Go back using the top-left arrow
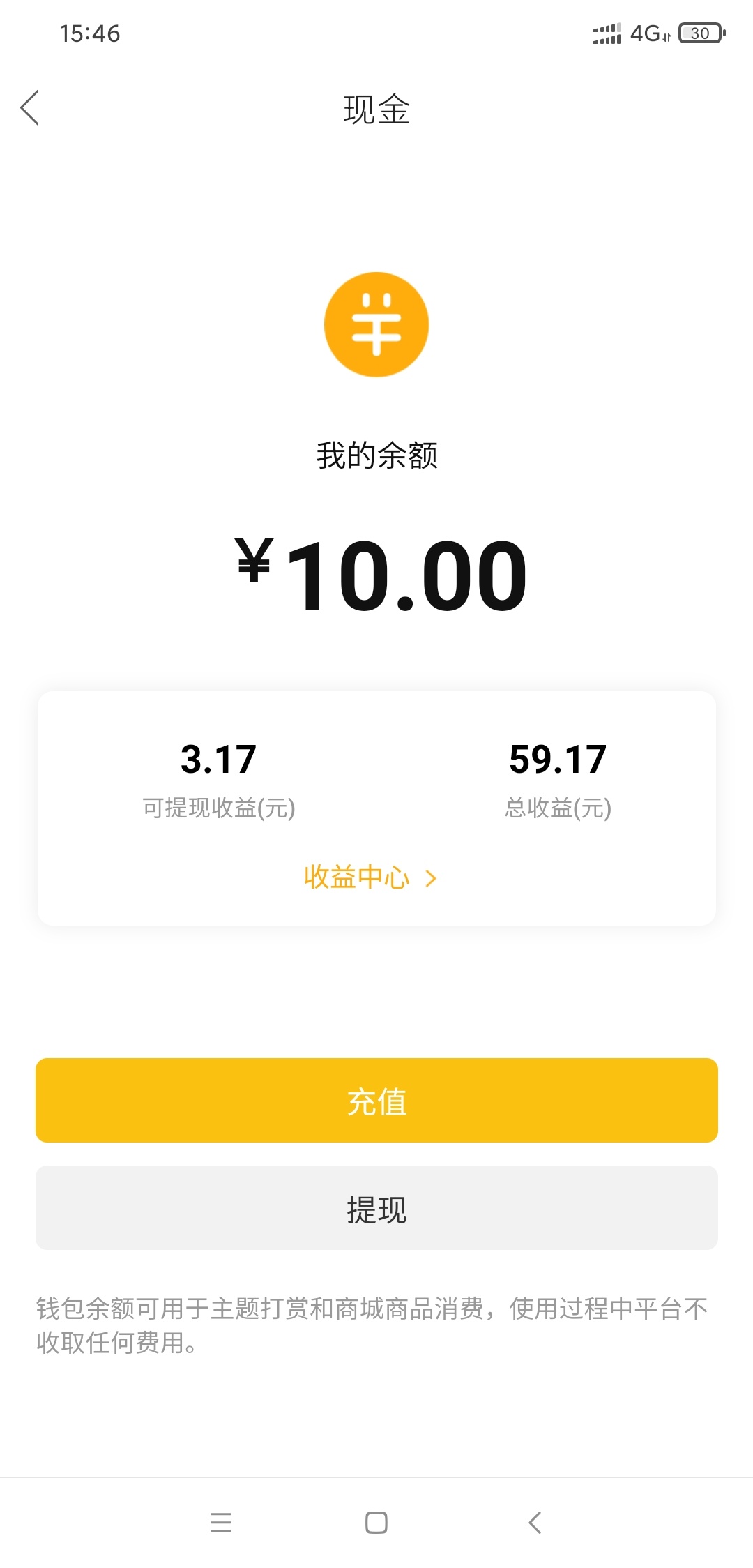The height and width of the screenshot is (1568, 753). 29,108
